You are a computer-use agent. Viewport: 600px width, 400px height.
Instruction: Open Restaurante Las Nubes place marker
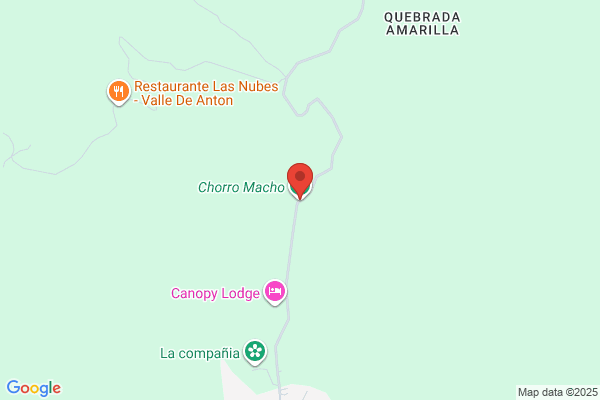tap(119, 93)
